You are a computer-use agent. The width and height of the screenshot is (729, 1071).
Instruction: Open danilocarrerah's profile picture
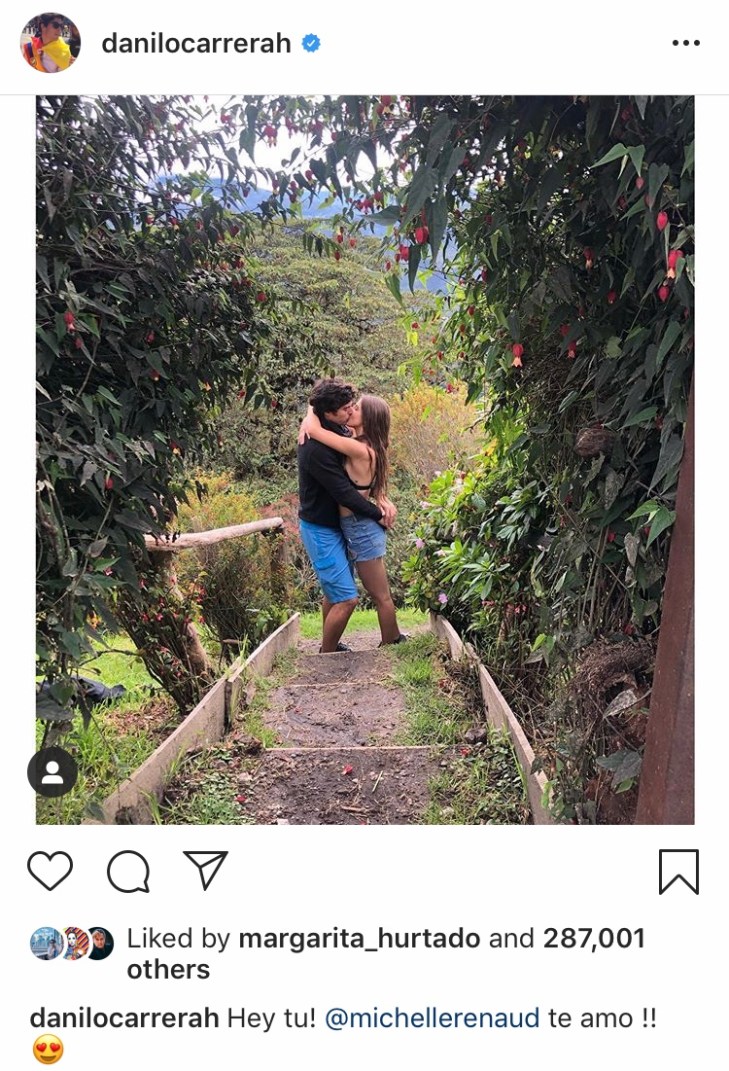click(50, 43)
